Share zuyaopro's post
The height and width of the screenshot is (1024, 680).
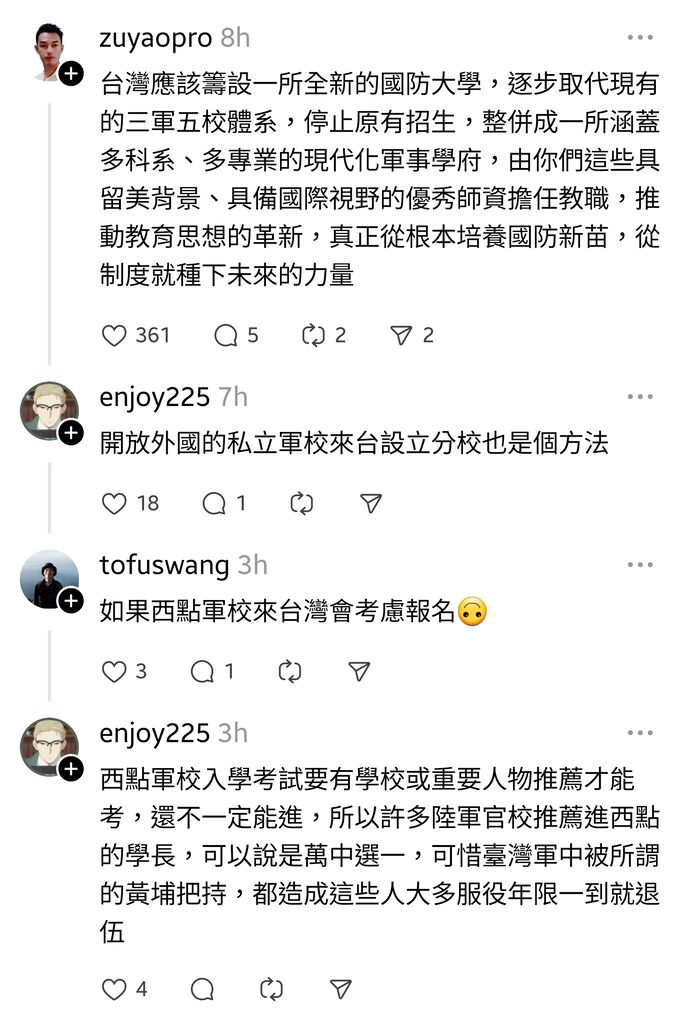coord(402,335)
